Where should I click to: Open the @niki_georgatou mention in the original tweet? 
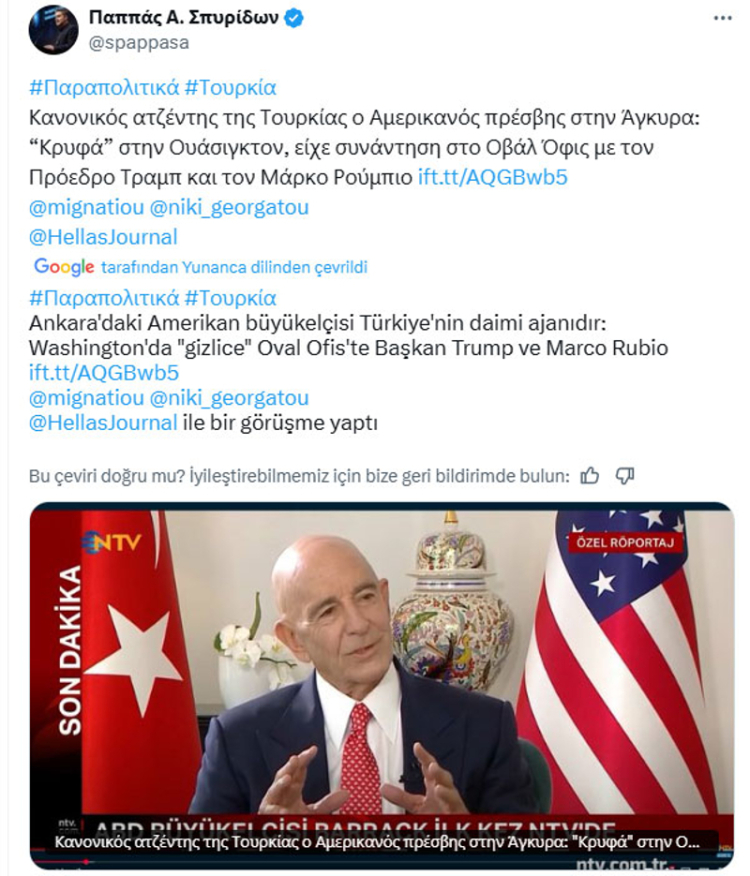(x=229, y=208)
